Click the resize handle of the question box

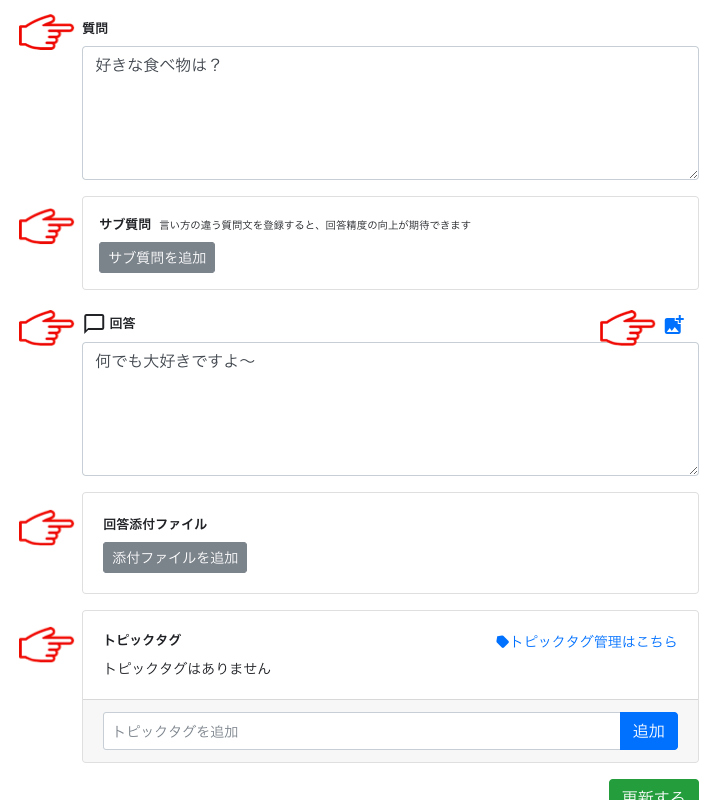point(692,176)
